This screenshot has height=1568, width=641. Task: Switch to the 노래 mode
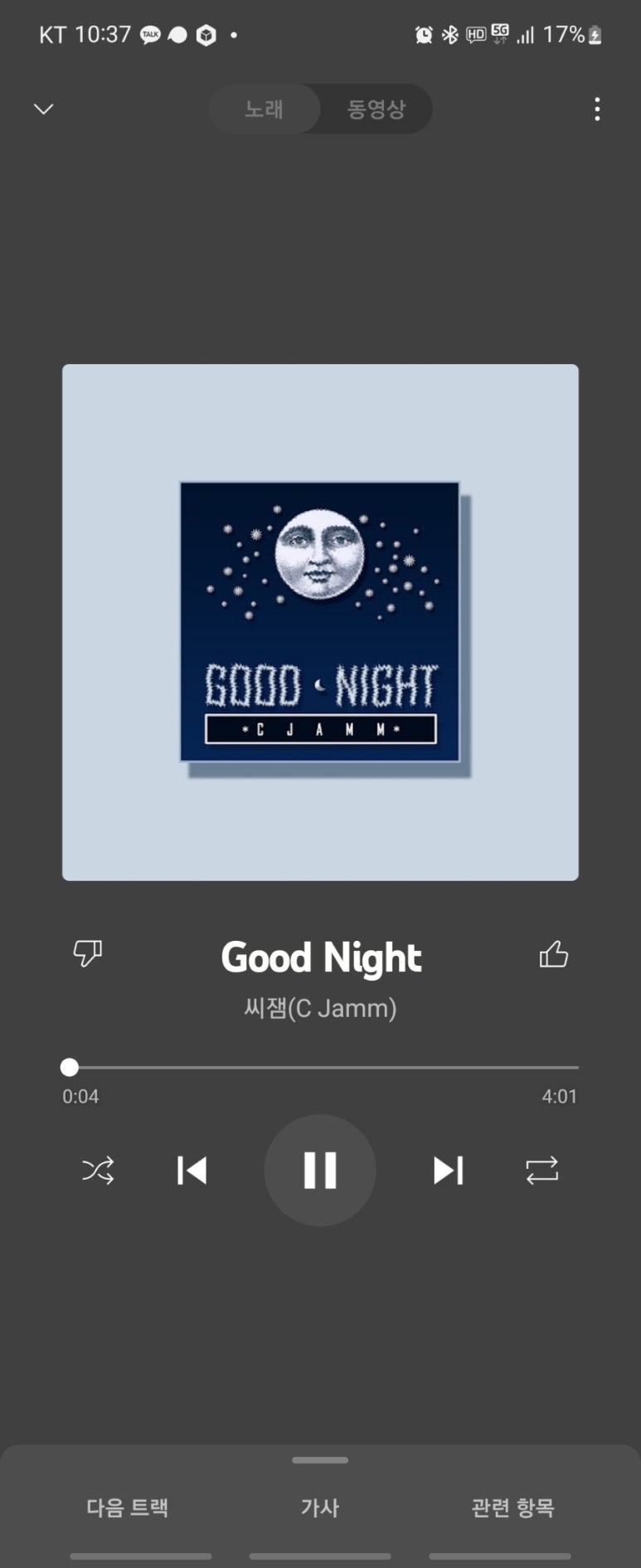point(264,109)
